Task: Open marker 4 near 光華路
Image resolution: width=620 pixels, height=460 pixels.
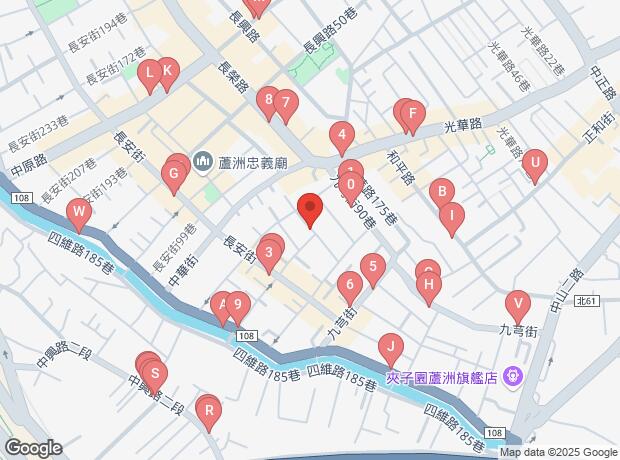Action: [342, 135]
